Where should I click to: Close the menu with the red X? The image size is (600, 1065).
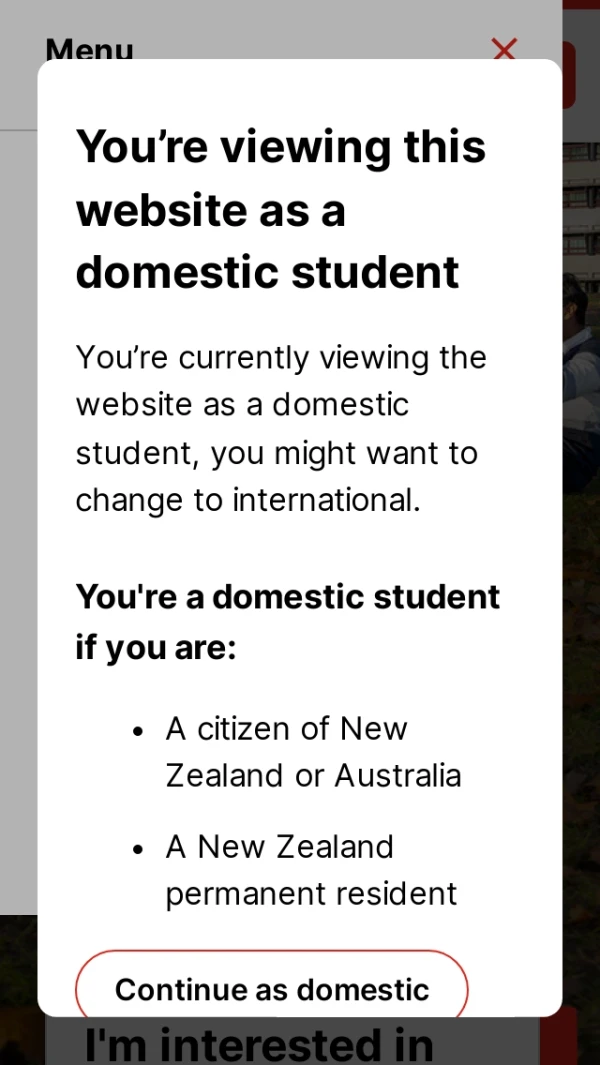[x=505, y=48]
